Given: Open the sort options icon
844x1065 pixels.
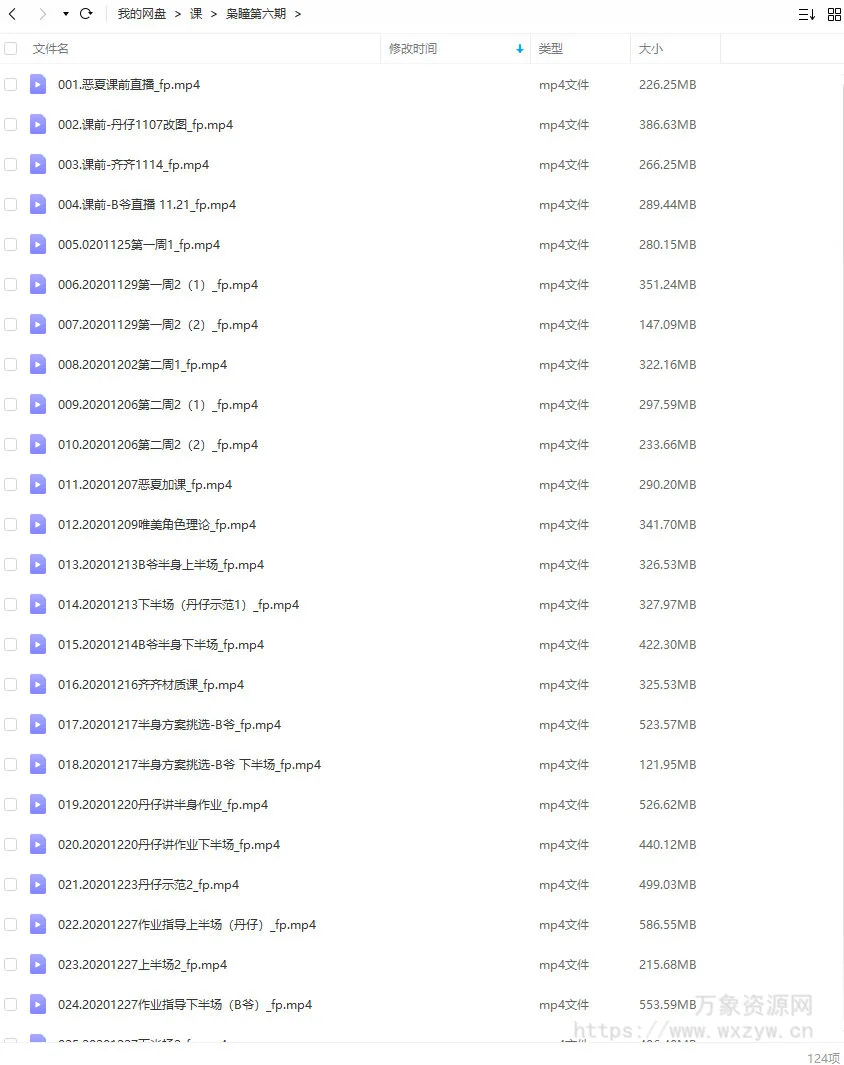Looking at the screenshot, I should 806,14.
